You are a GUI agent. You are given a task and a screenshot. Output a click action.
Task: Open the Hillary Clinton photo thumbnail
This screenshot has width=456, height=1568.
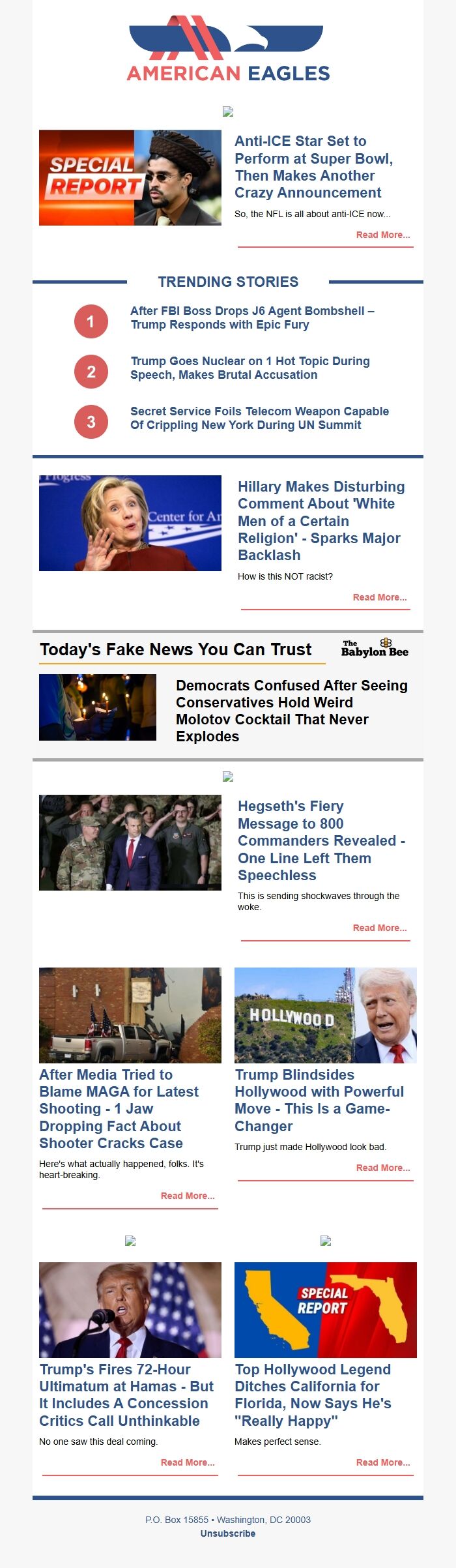(130, 523)
